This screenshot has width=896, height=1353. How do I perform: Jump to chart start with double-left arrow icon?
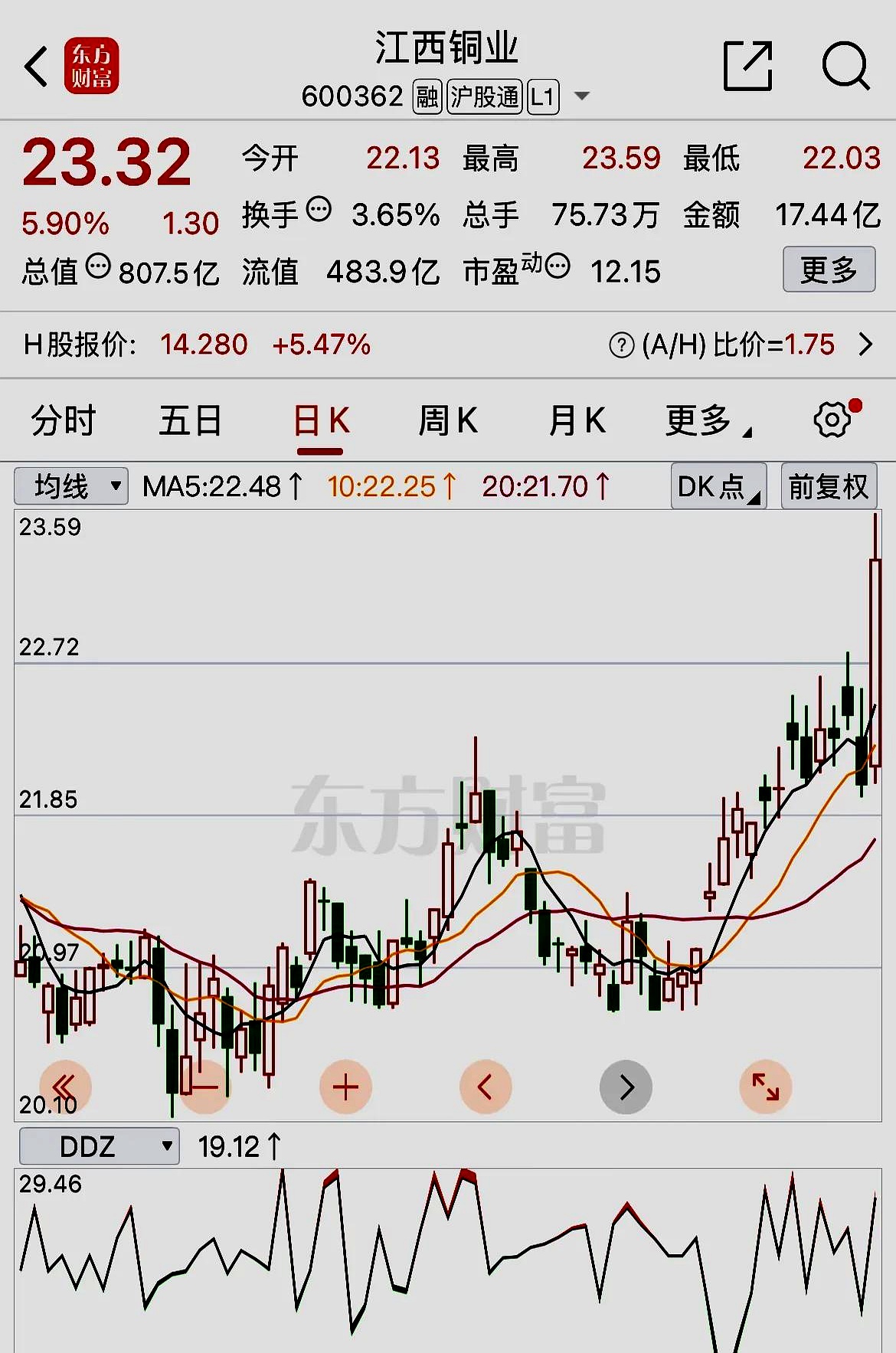(64, 1087)
